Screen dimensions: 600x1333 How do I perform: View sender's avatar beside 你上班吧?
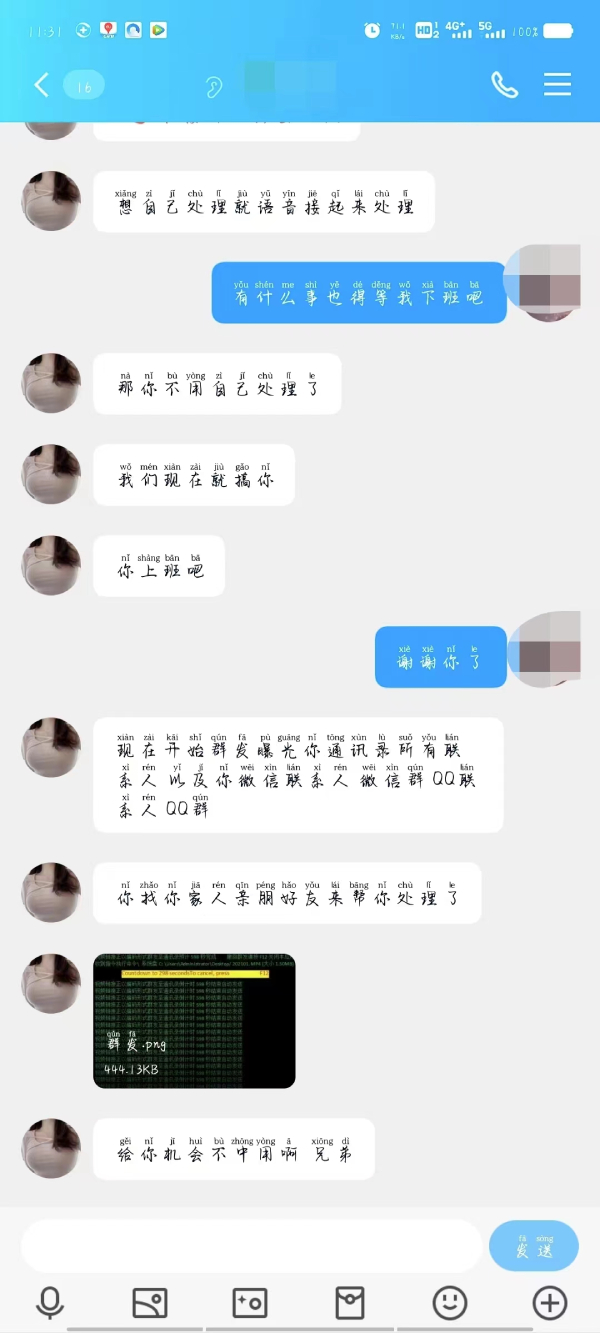coord(51,565)
